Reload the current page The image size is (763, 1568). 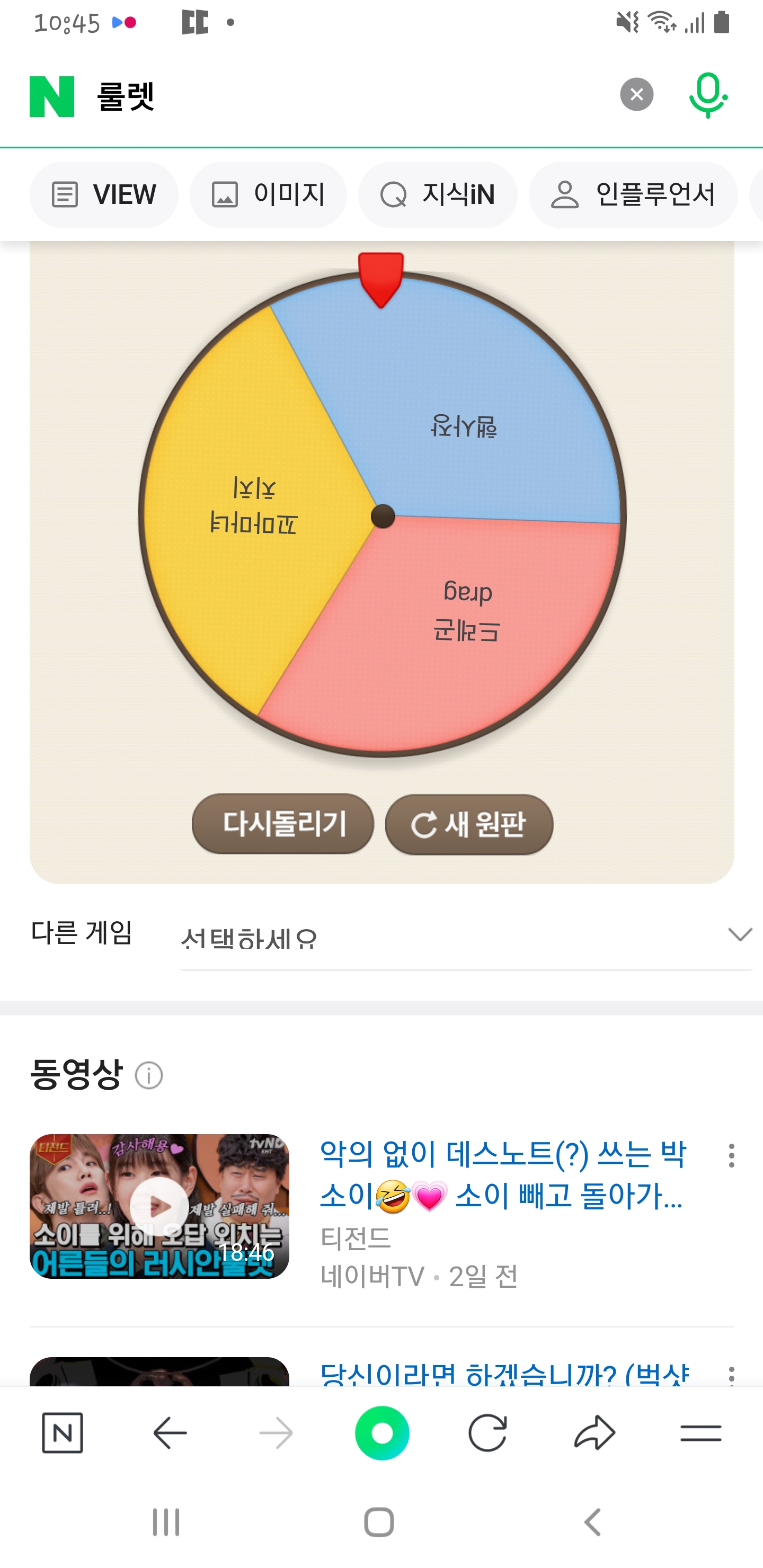click(x=487, y=1433)
